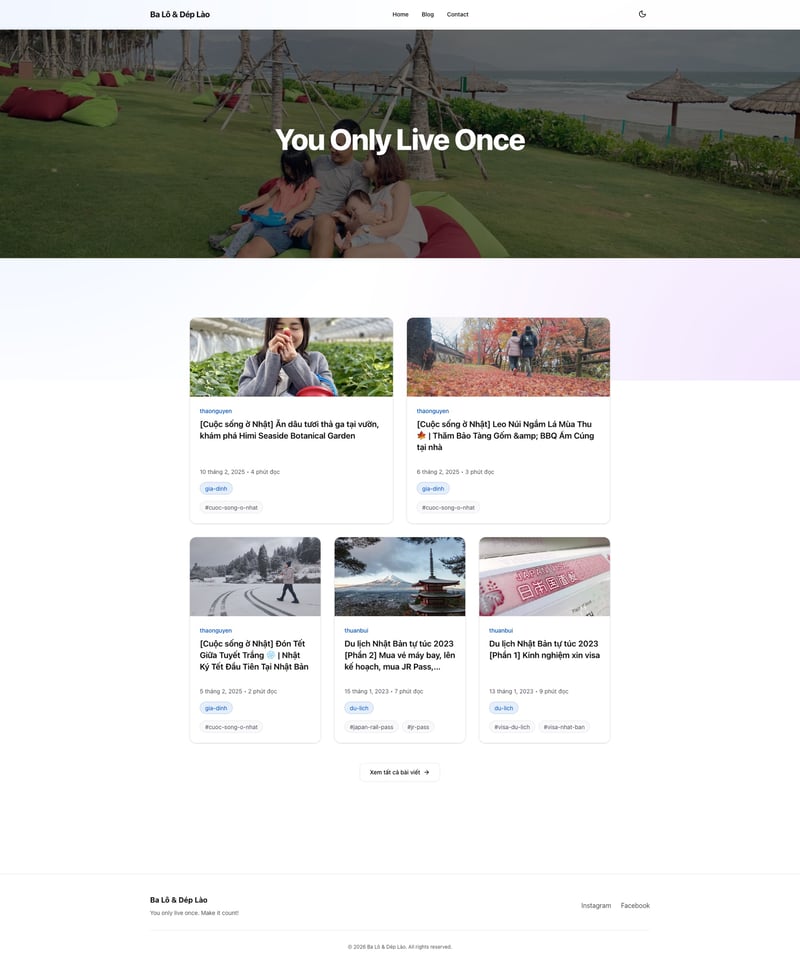This screenshot has width=800, height=970.
Task: Open the Contact page
Action: point(457,15)
